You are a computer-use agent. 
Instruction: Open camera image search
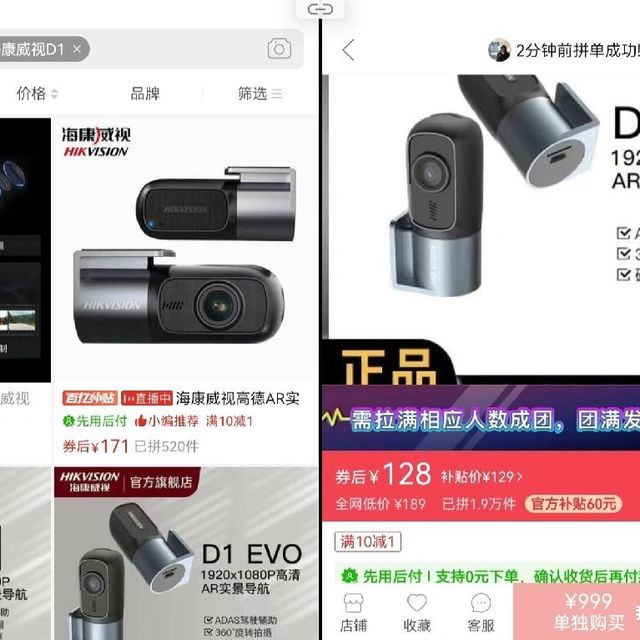[x=279, y=48]
